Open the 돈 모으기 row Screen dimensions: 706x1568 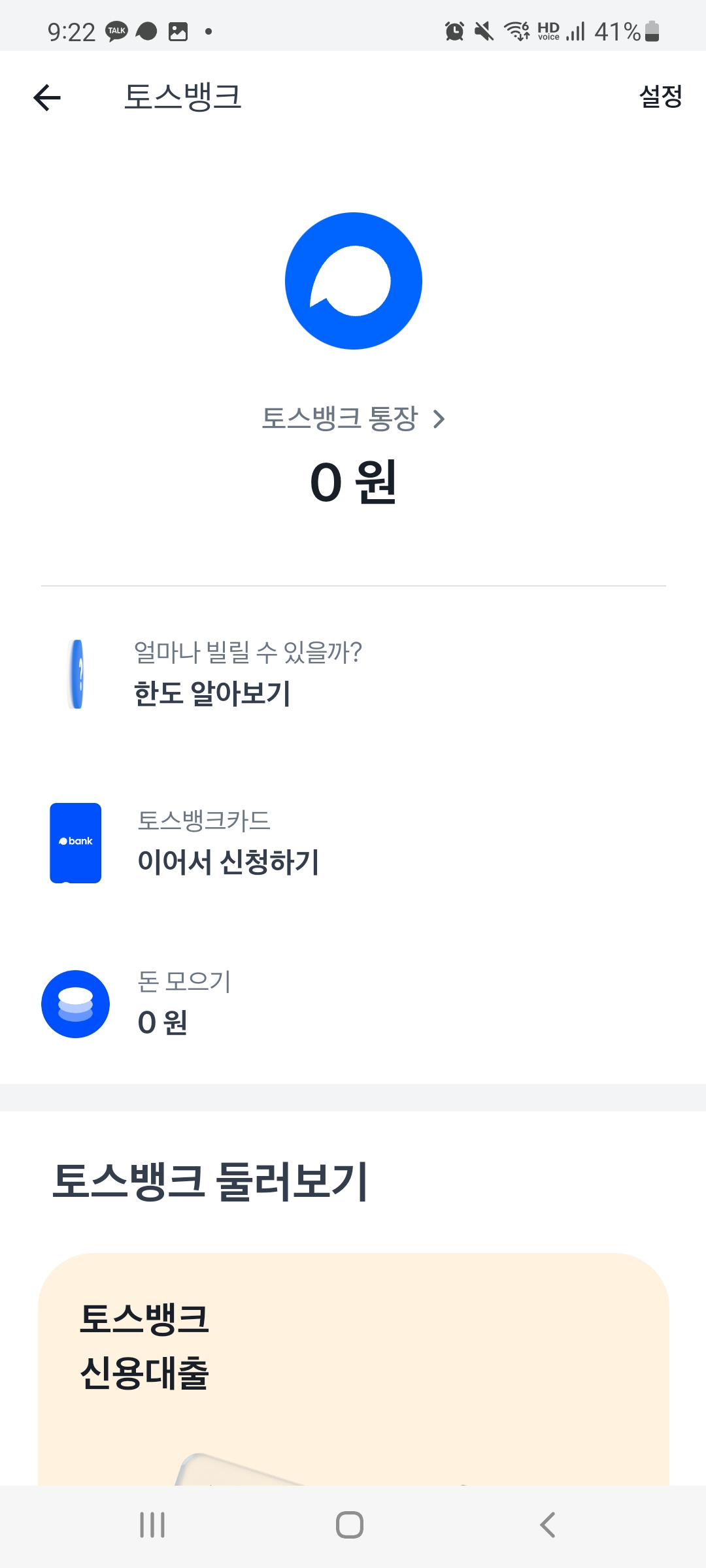pos(353,1004)
